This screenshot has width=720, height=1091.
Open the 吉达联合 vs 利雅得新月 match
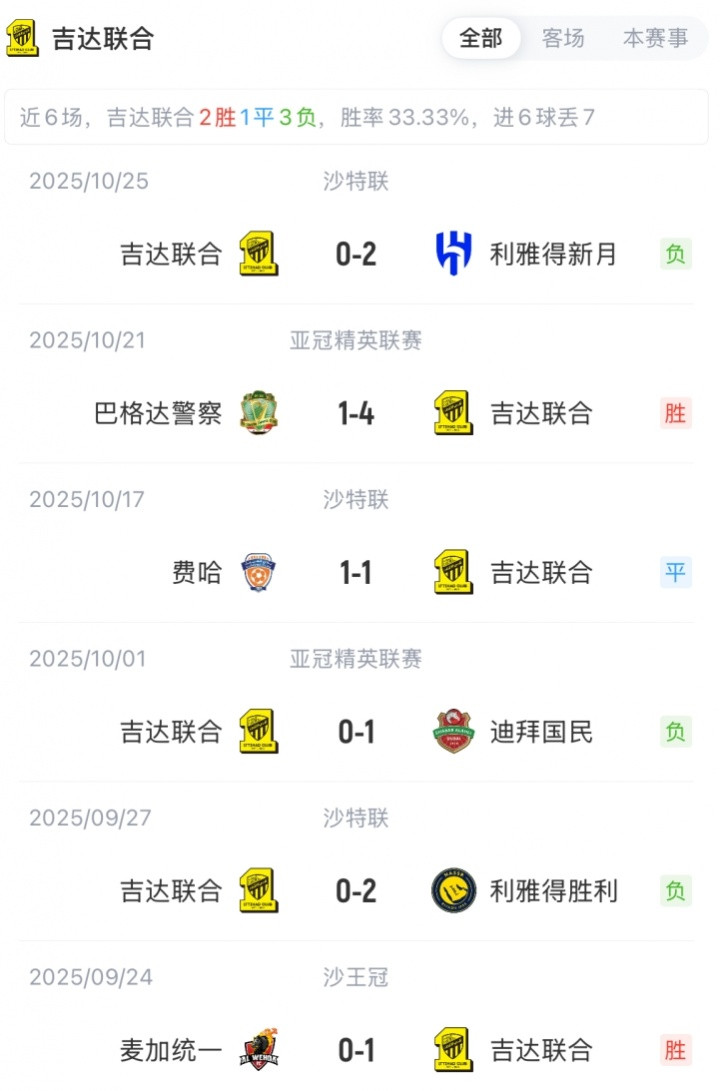coord(356,254)
